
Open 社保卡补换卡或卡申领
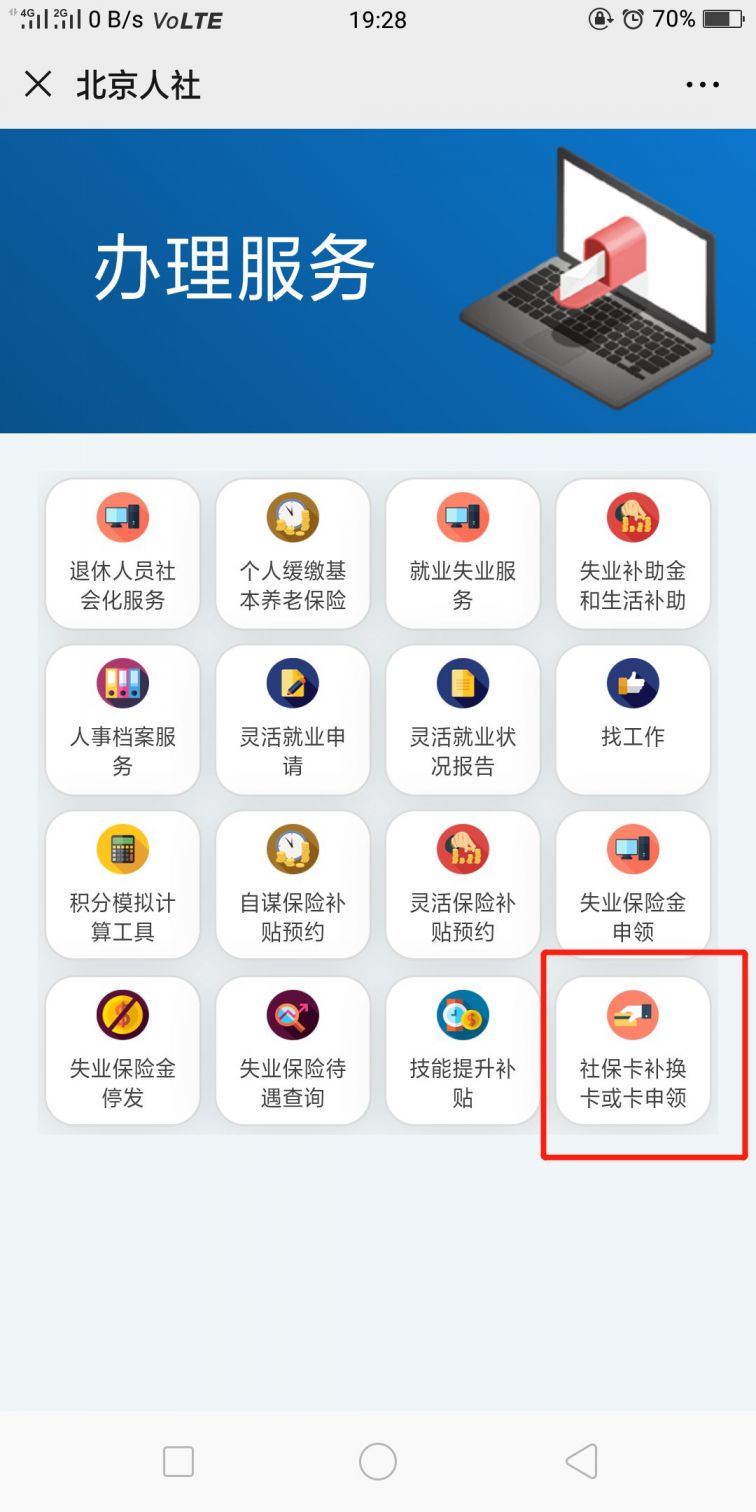pos(633,1052)
